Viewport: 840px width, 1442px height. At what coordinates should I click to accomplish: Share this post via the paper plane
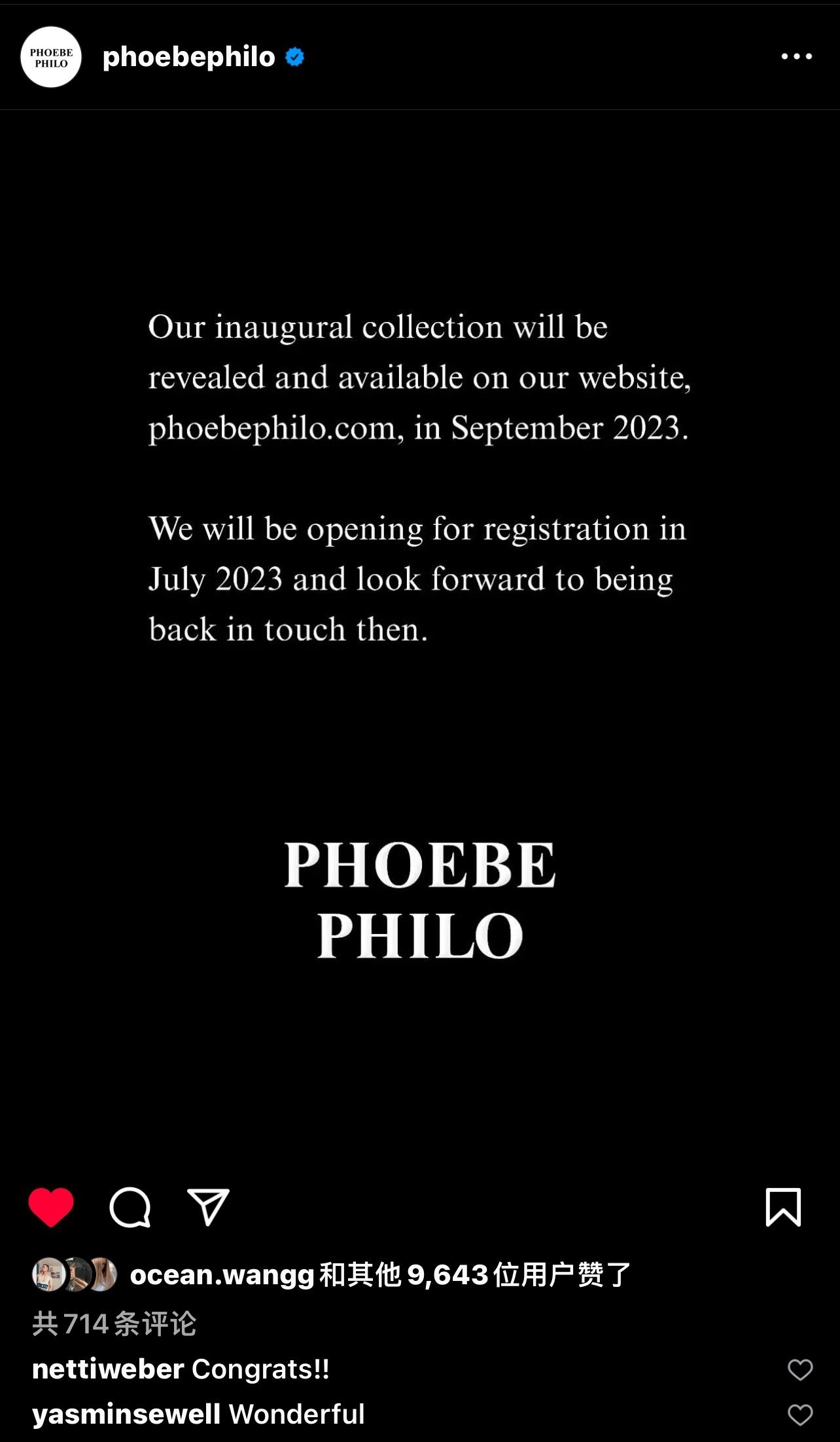(208, 1206)
